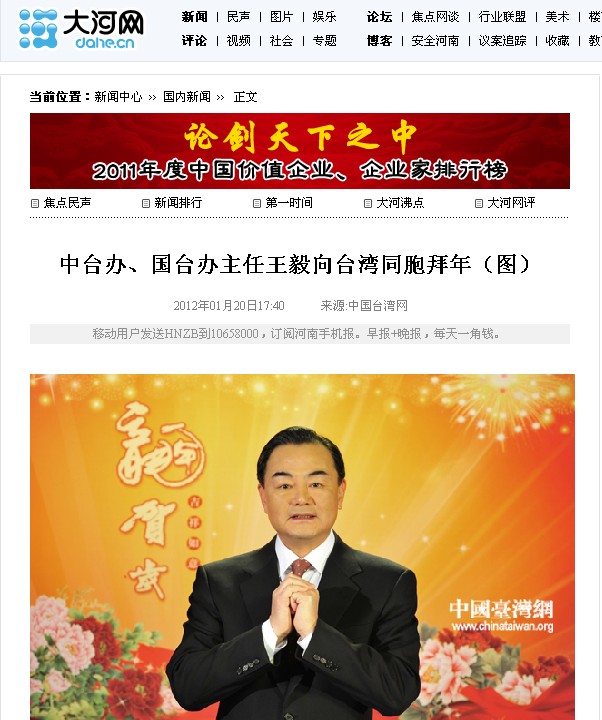Open 行业联盟 link
The width and height of the screenshot is (602, 720).
[502, 17]
